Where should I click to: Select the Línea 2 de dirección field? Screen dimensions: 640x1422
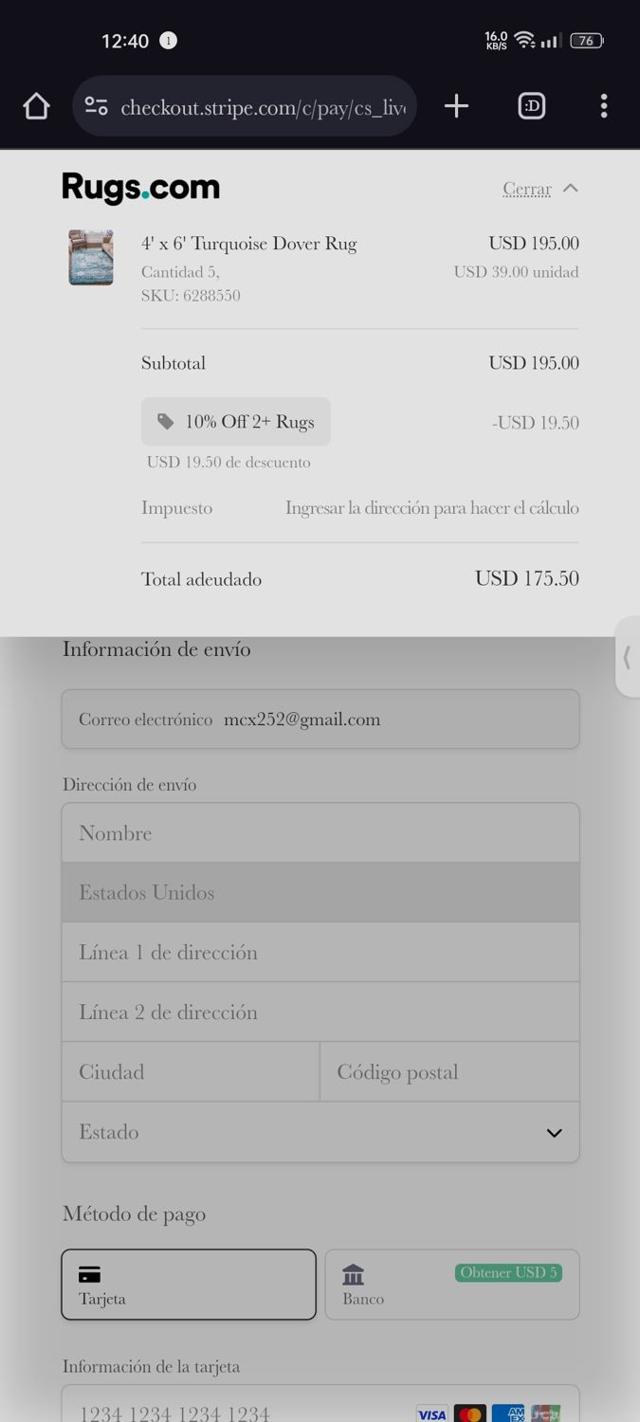coord(320,1012)
